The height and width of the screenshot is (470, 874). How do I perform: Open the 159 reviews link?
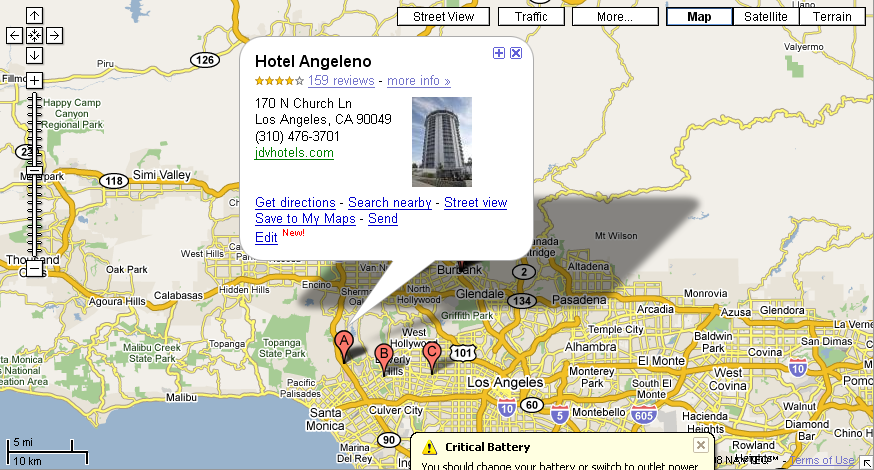[341, 81]
